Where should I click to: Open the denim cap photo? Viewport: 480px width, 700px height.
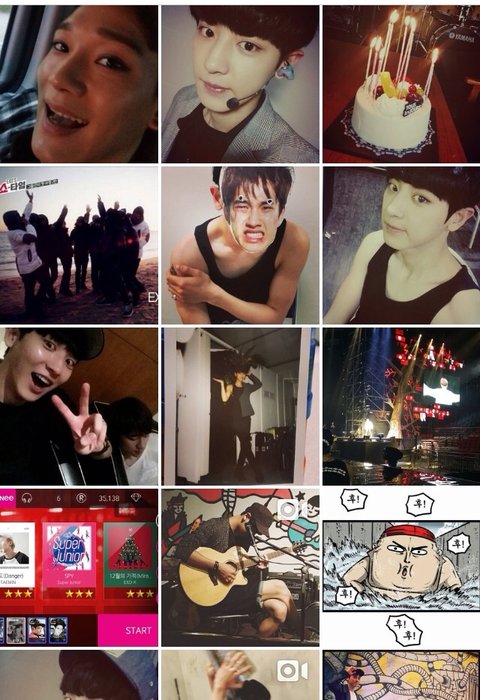[x=79, y=675]
